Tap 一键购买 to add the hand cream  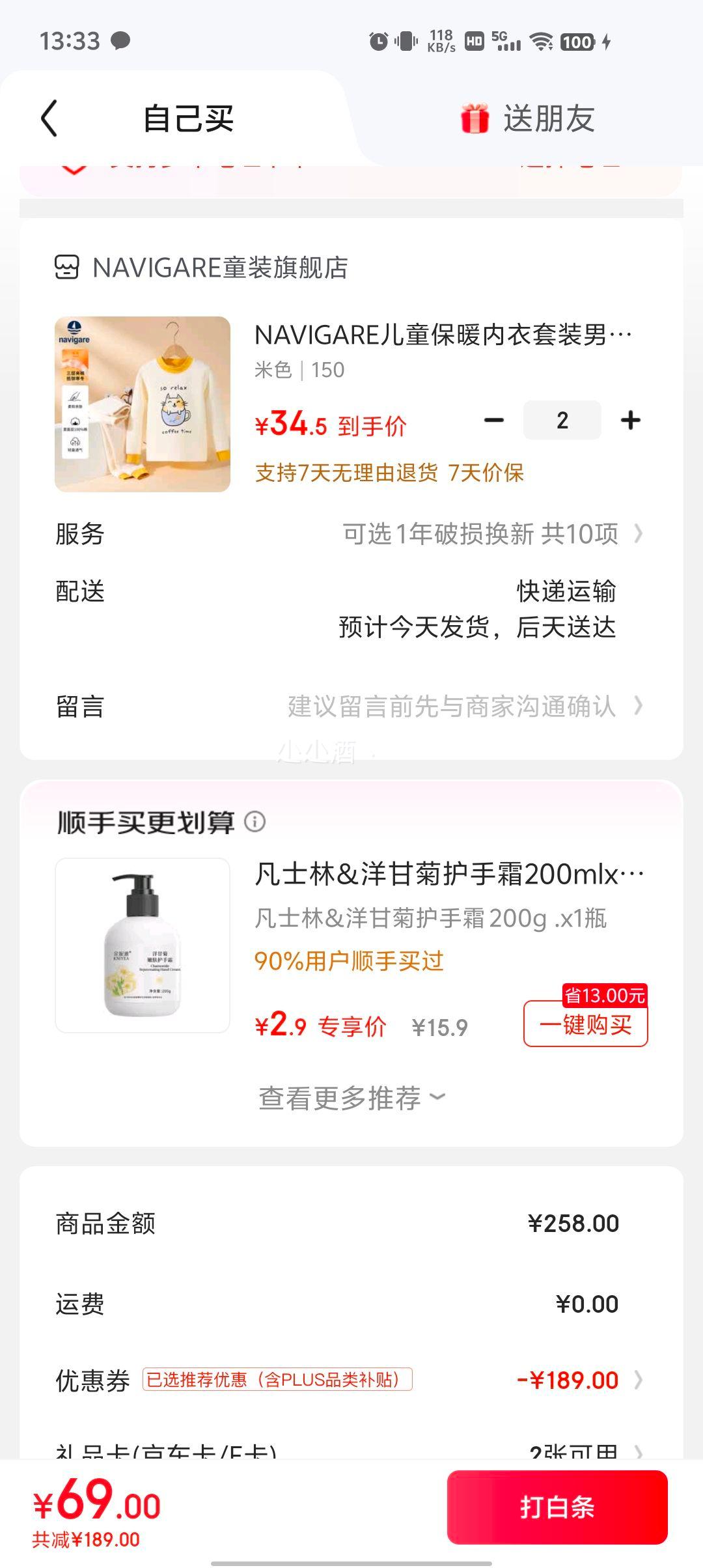pyautogui.click(x=585, y=1024)
